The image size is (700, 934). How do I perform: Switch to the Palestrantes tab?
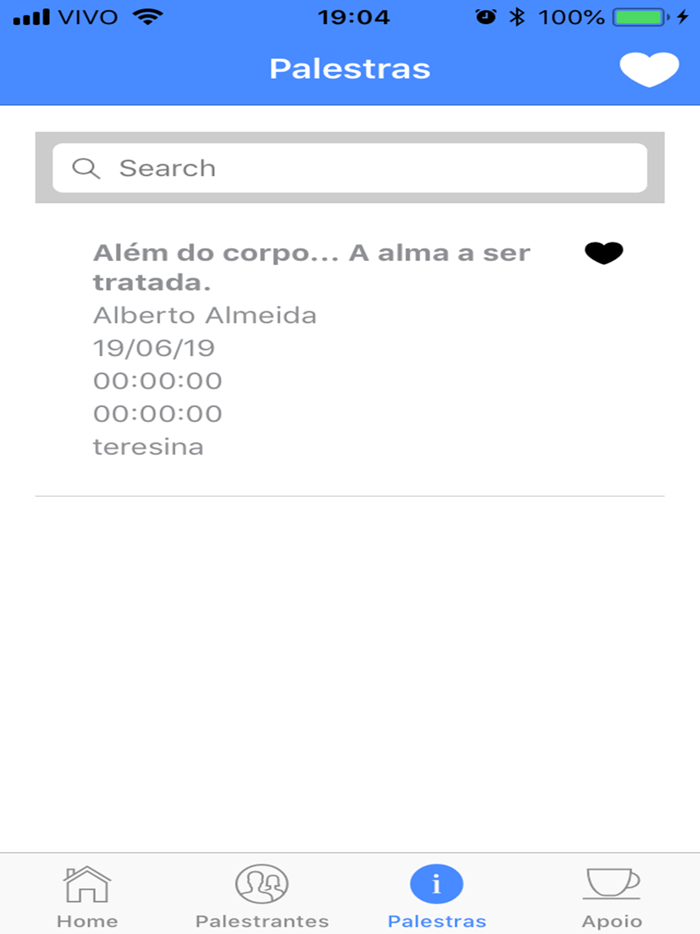pos(262,895)
